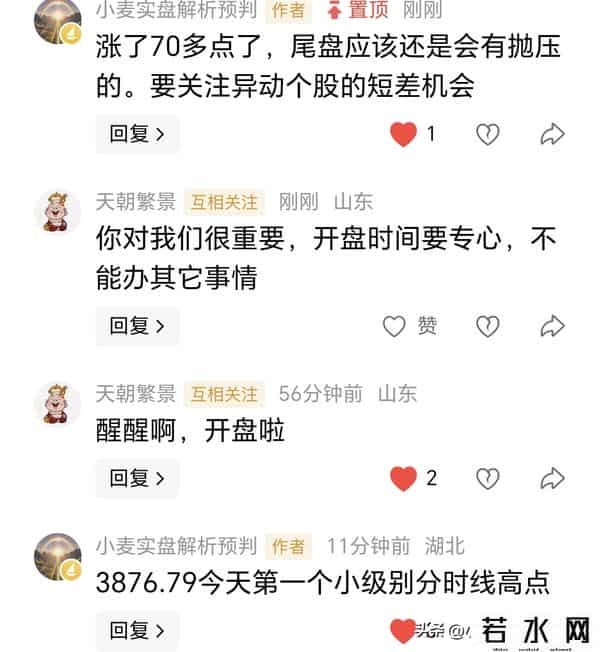Like the comment 你对我们很重要
600x652 pixels.
click(396, 326)
